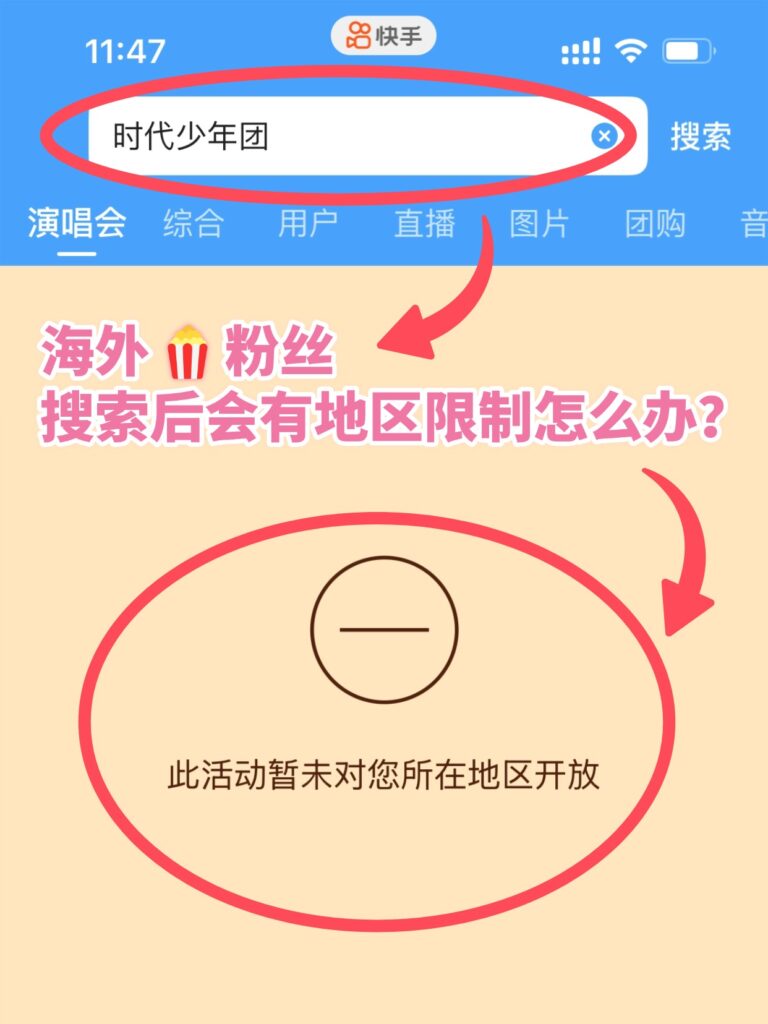
Task: Tap the search field containing 时代少年团
Action: click(340, 136)
